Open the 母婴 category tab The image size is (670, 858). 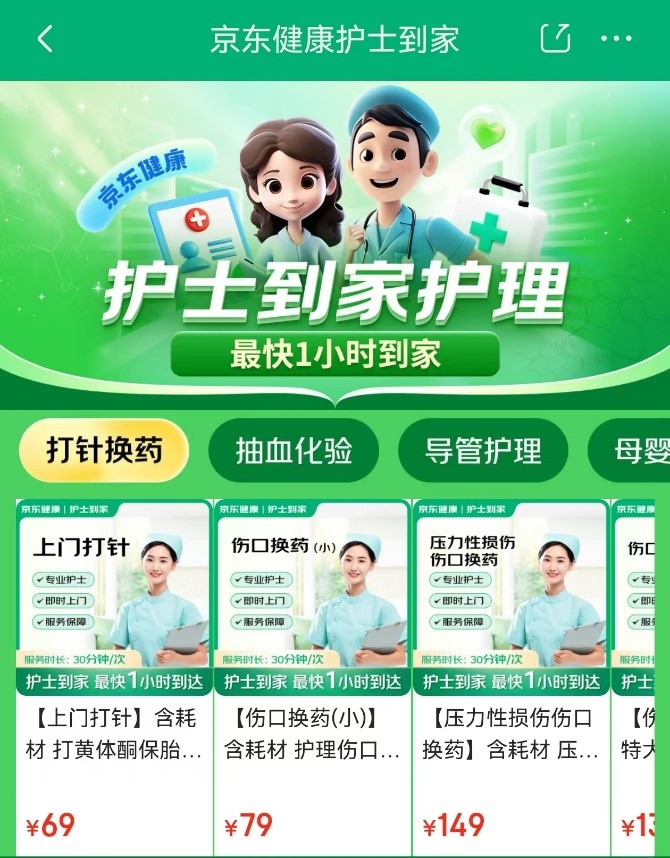638,450
